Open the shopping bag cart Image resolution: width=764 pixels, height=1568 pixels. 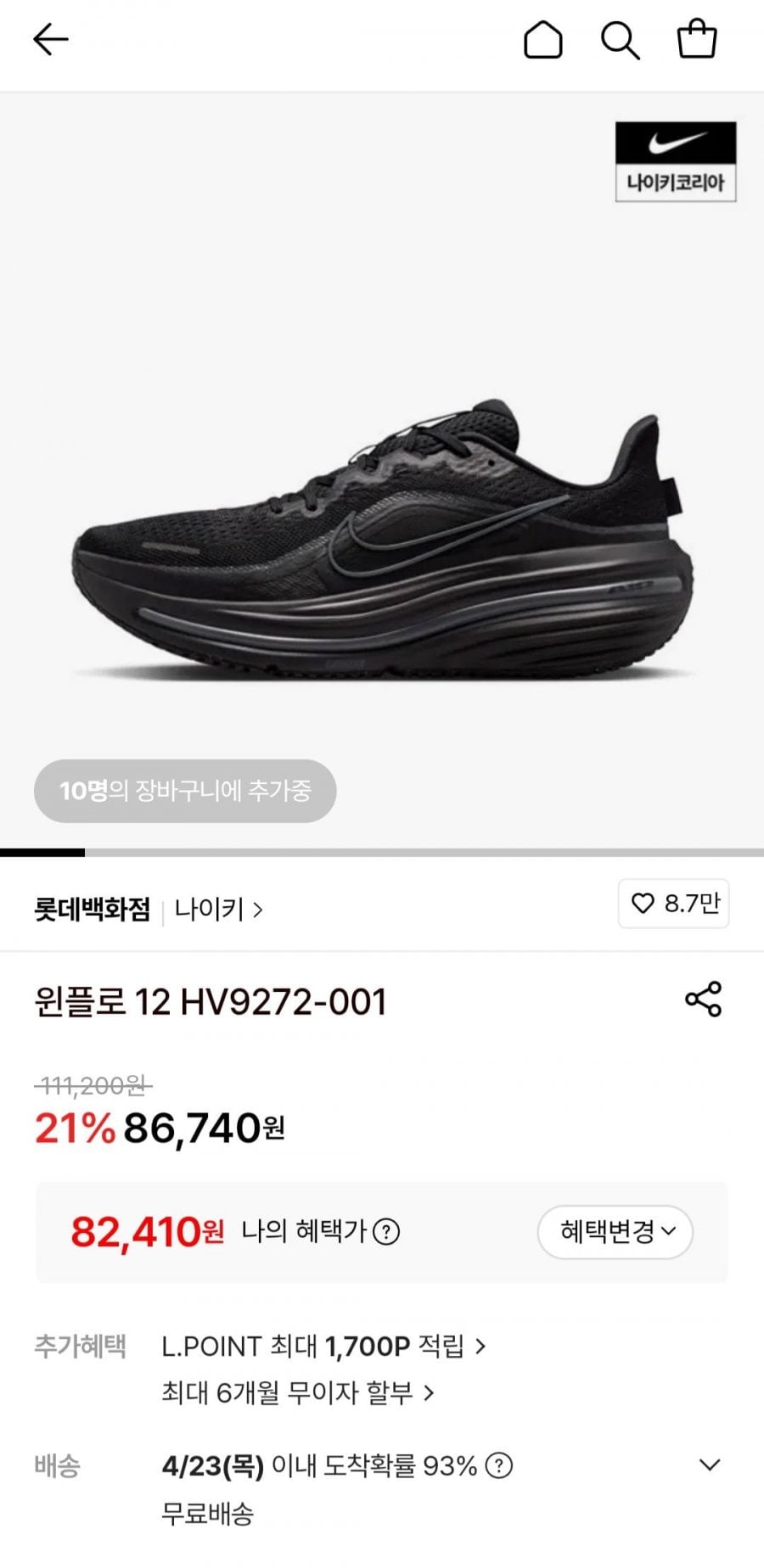tap(697, 40)
